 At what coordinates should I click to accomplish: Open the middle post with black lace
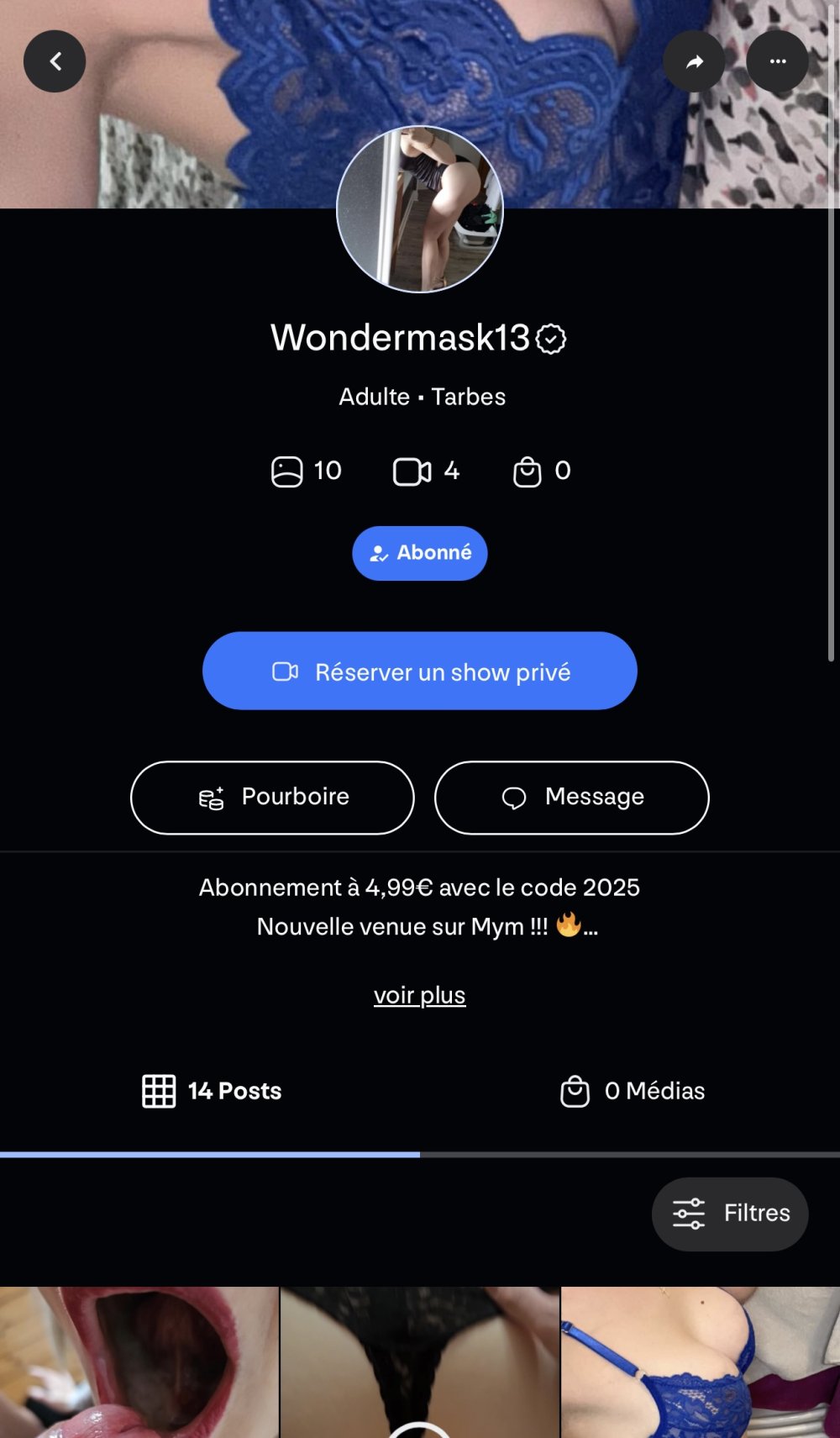point(419,1362)
